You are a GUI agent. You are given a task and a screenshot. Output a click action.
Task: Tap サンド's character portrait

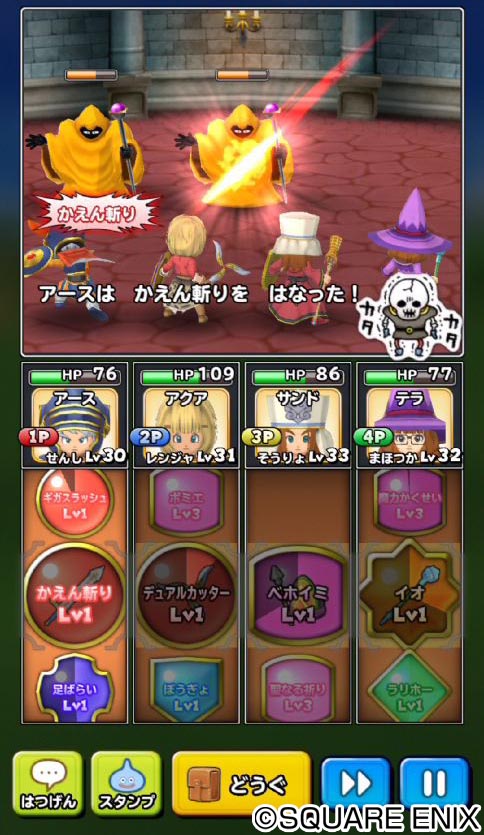click(x=298, y=425)
